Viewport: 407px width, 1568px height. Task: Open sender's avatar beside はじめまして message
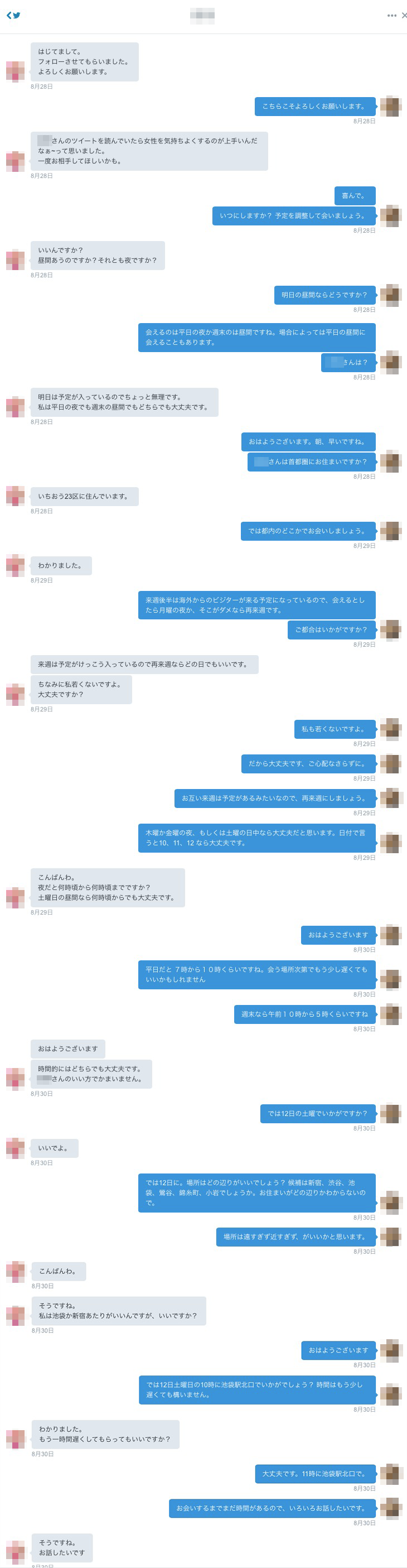pyautogui.click(x=15, y=71)
